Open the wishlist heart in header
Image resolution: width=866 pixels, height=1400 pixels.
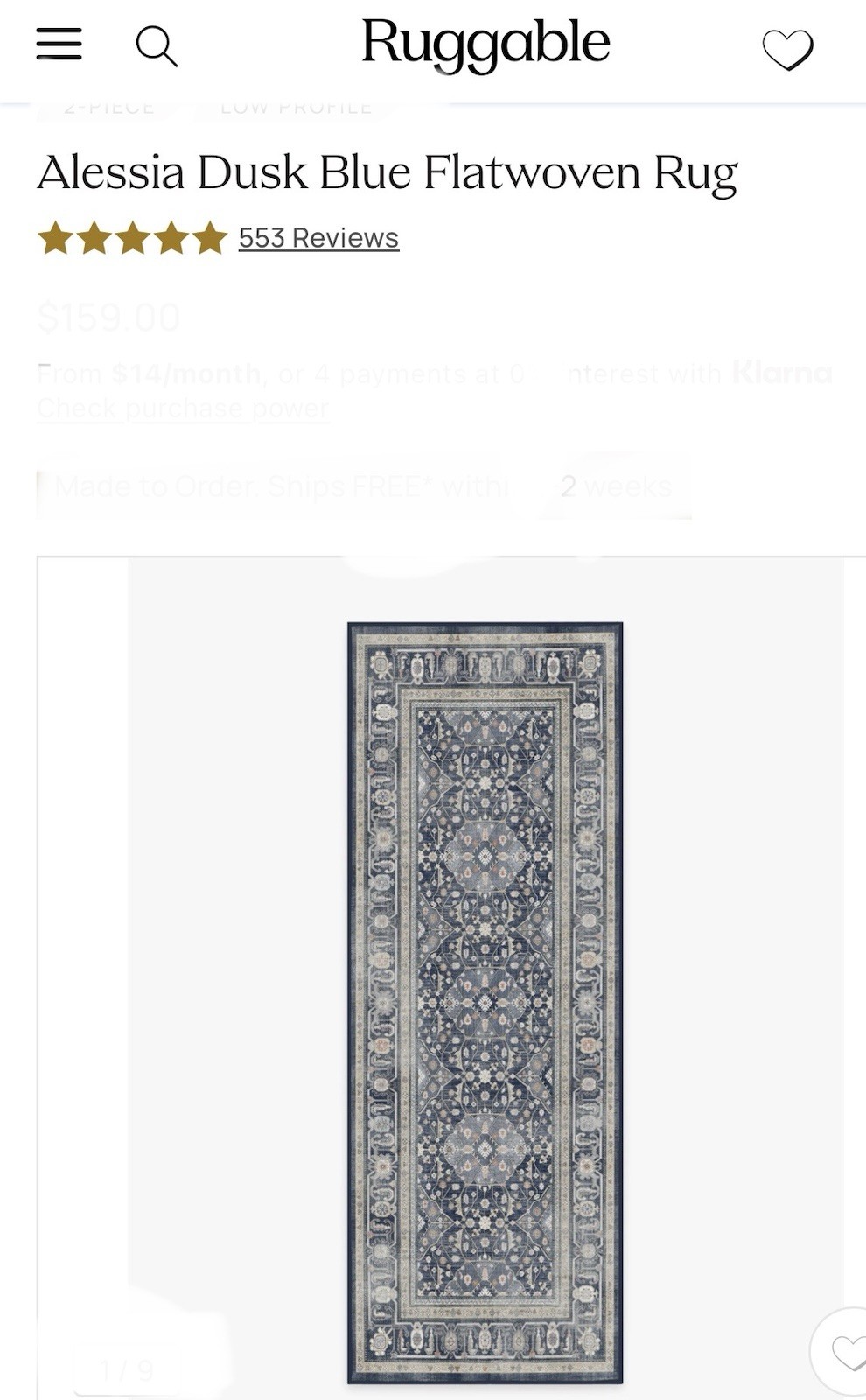coord(787,49)
